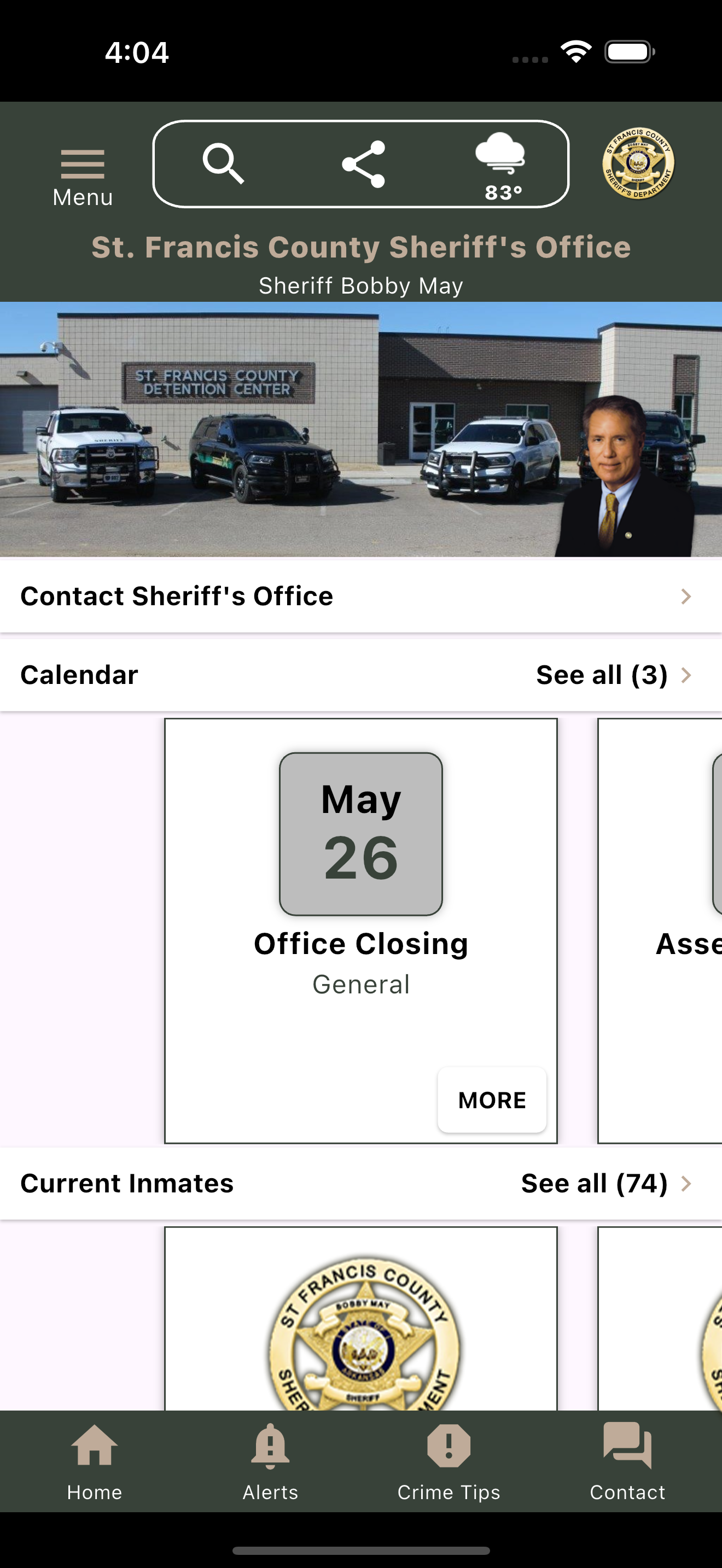This screenshot has width=722, height=1568.
Task: Tap MORE on the Office Closing event
Action: tap(492, 1099)
